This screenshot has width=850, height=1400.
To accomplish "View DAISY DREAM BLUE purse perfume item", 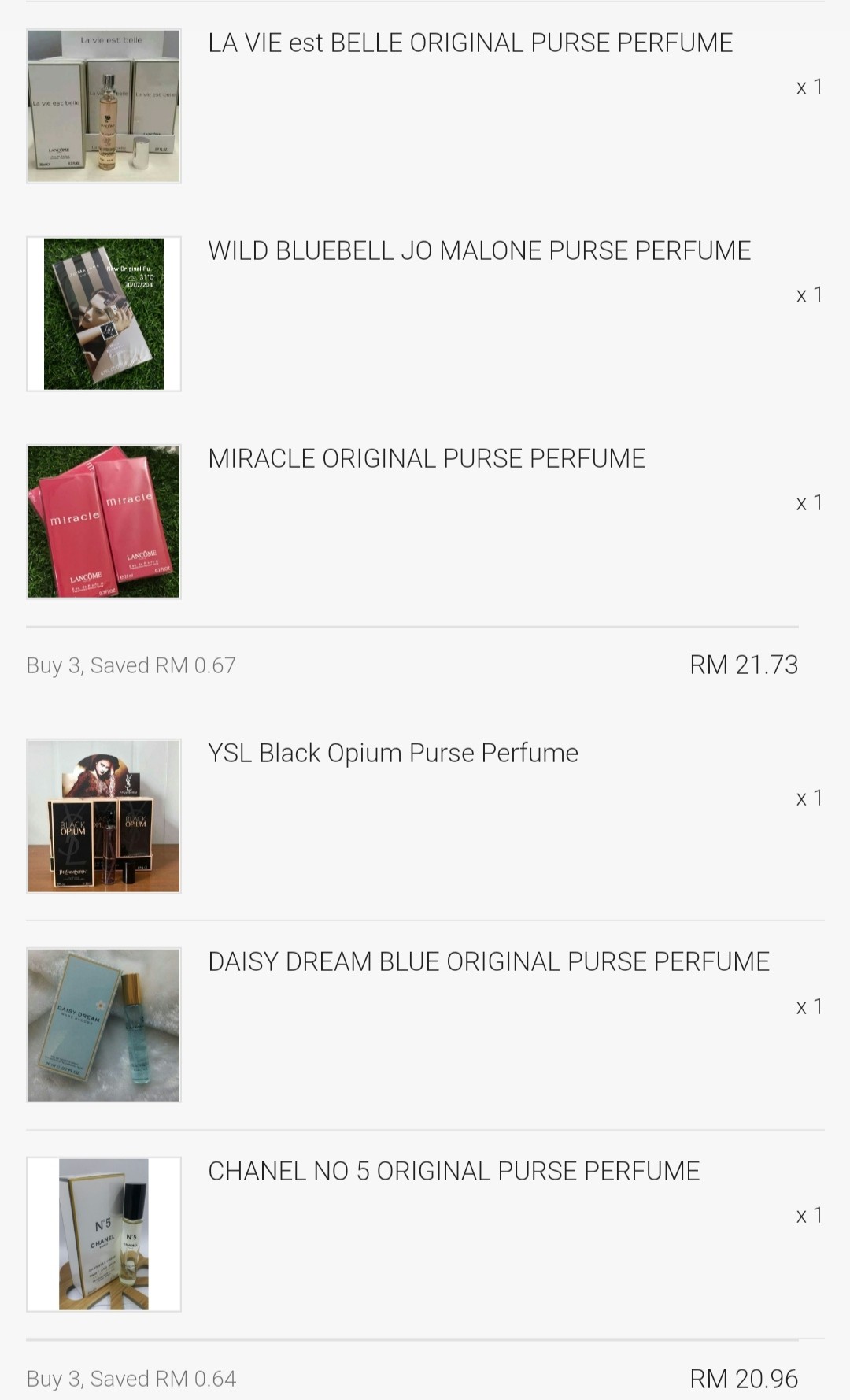I will [x=488, y=962].
